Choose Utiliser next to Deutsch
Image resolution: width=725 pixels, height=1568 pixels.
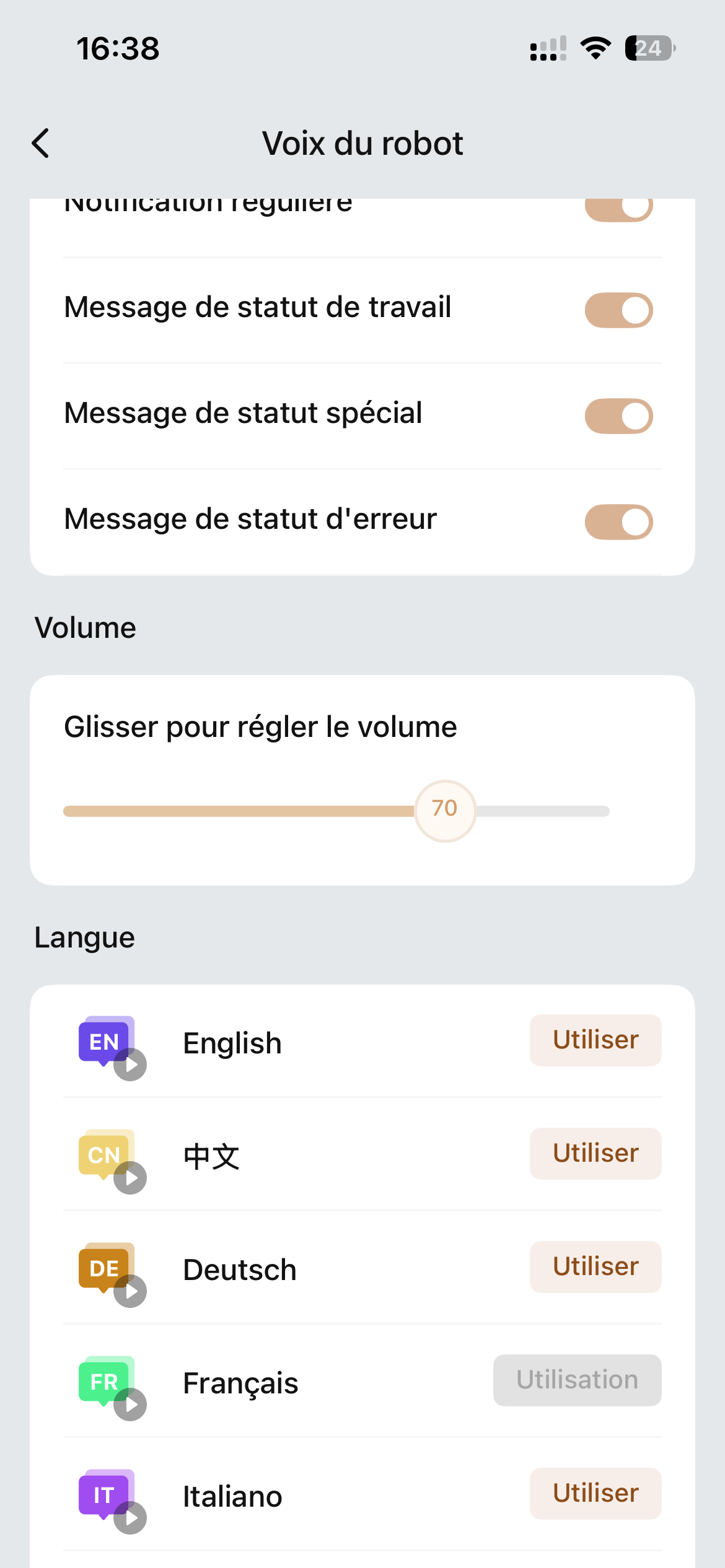tap(595, 1267)
